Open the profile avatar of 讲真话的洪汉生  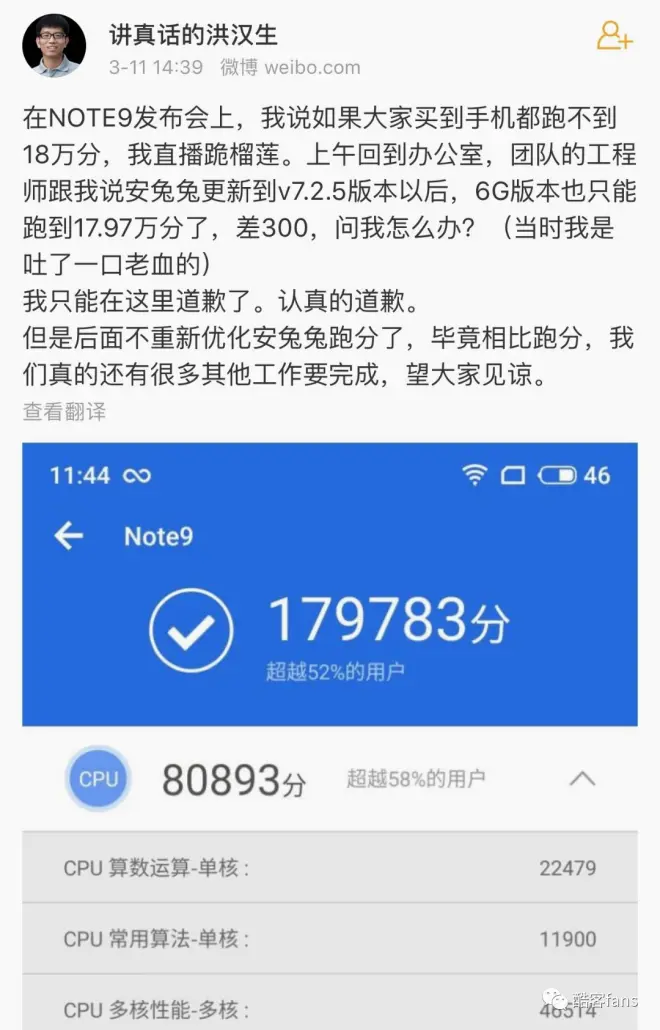[x=54, y=44]
